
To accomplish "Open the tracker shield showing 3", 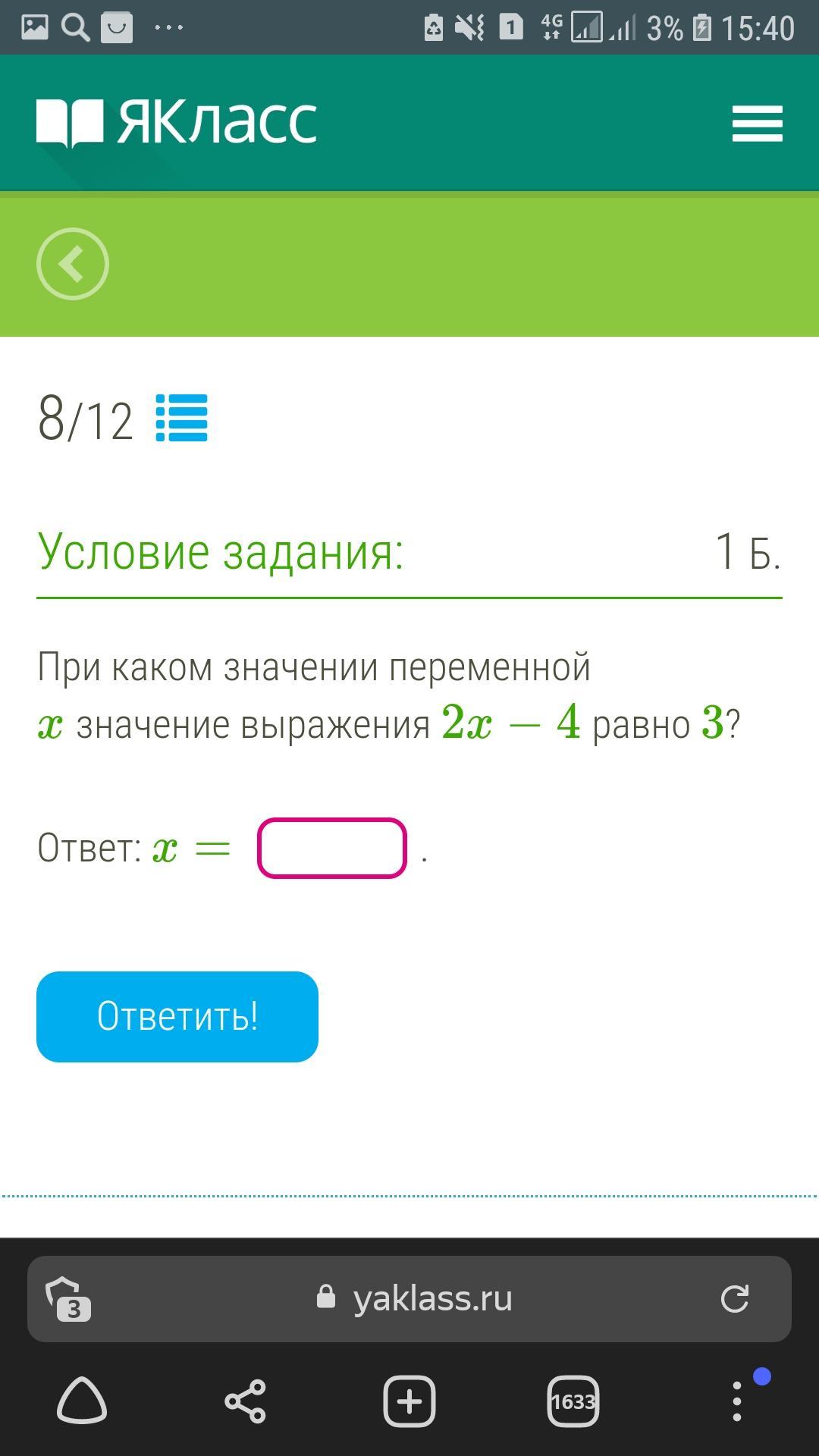I will 68,1299.
